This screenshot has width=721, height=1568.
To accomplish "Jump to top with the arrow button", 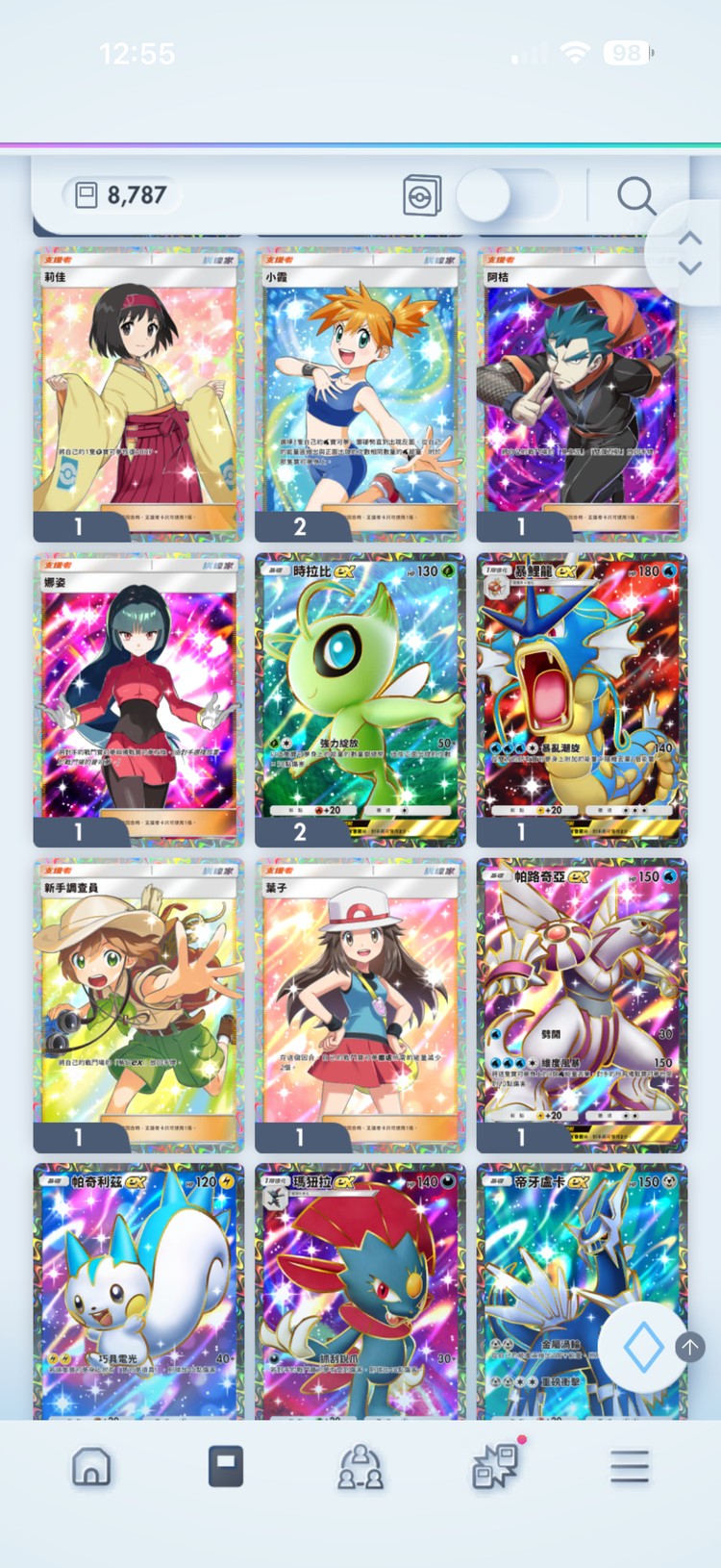I will point(690,1348).
